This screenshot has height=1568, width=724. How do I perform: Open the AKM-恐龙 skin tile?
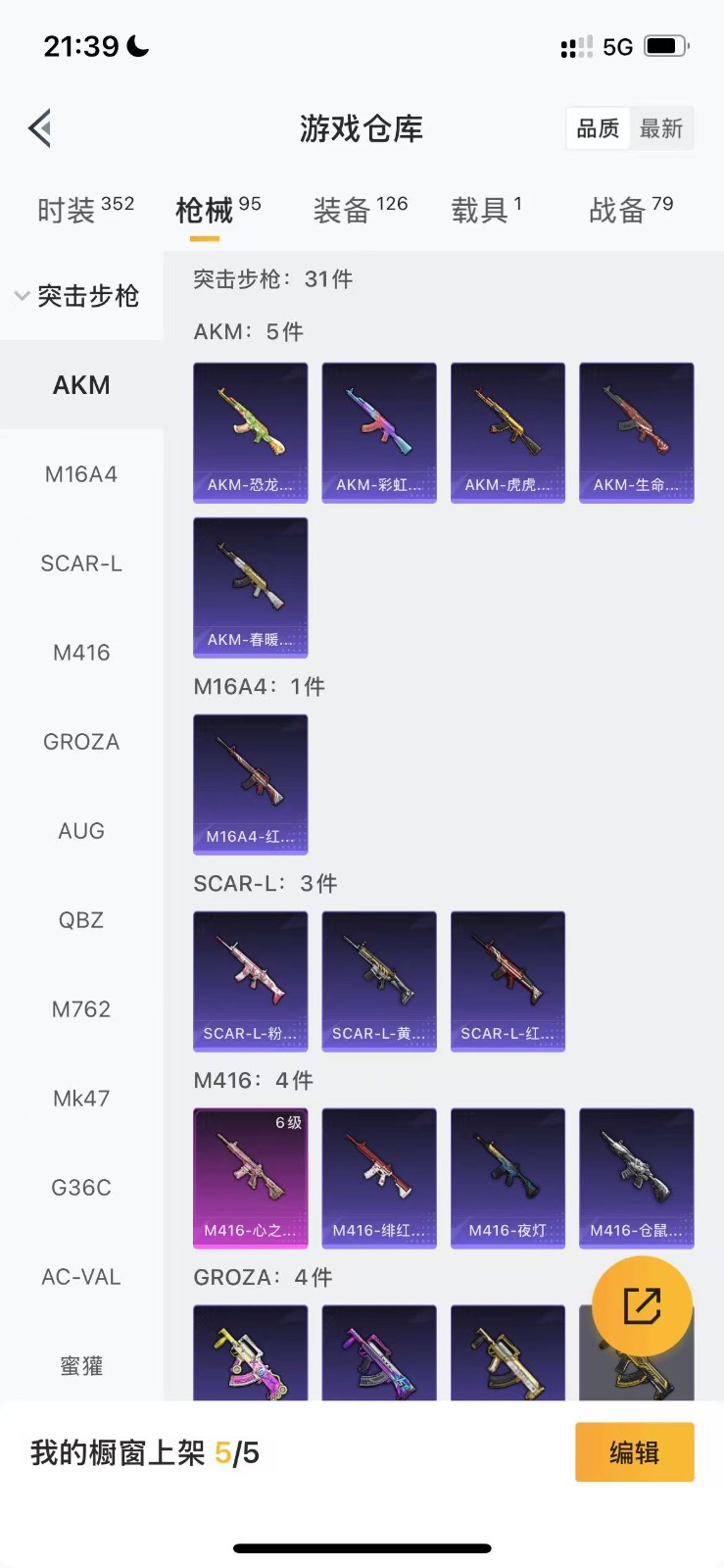[x=251, y=432]
